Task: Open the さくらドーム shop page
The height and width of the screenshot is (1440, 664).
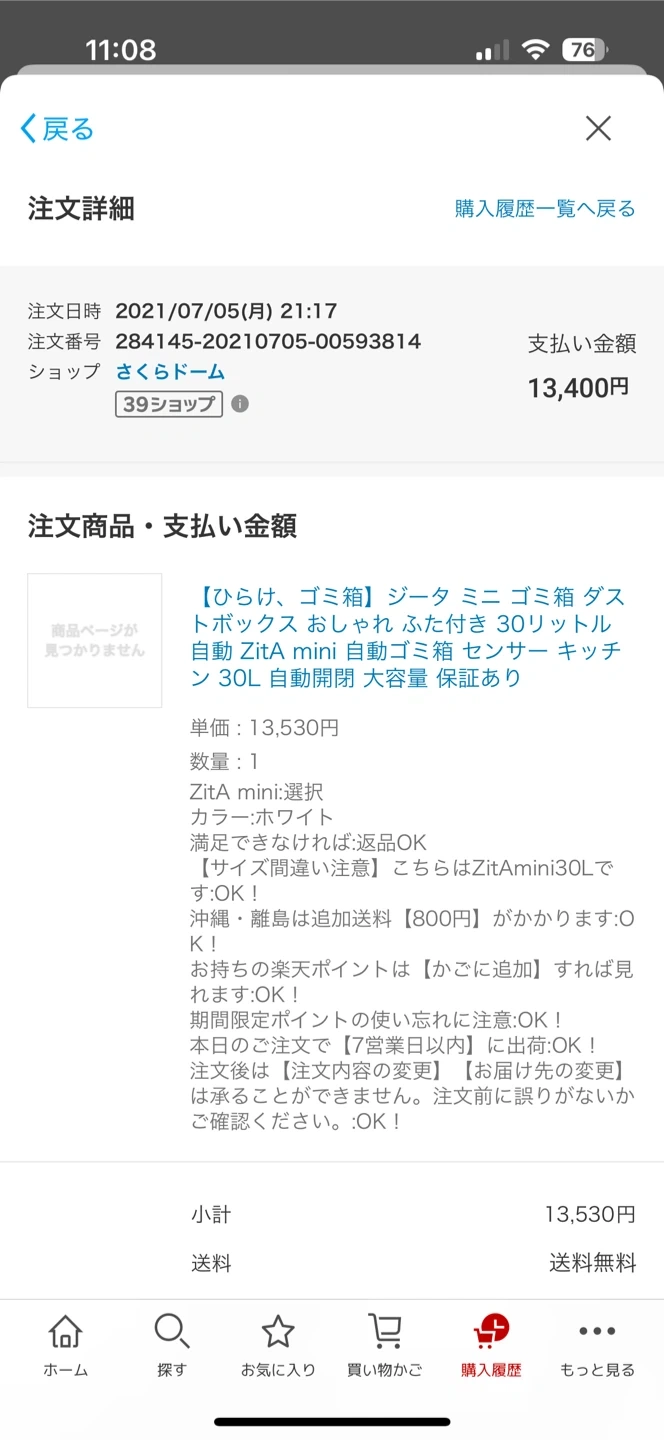Action: (x=170, y=372)
